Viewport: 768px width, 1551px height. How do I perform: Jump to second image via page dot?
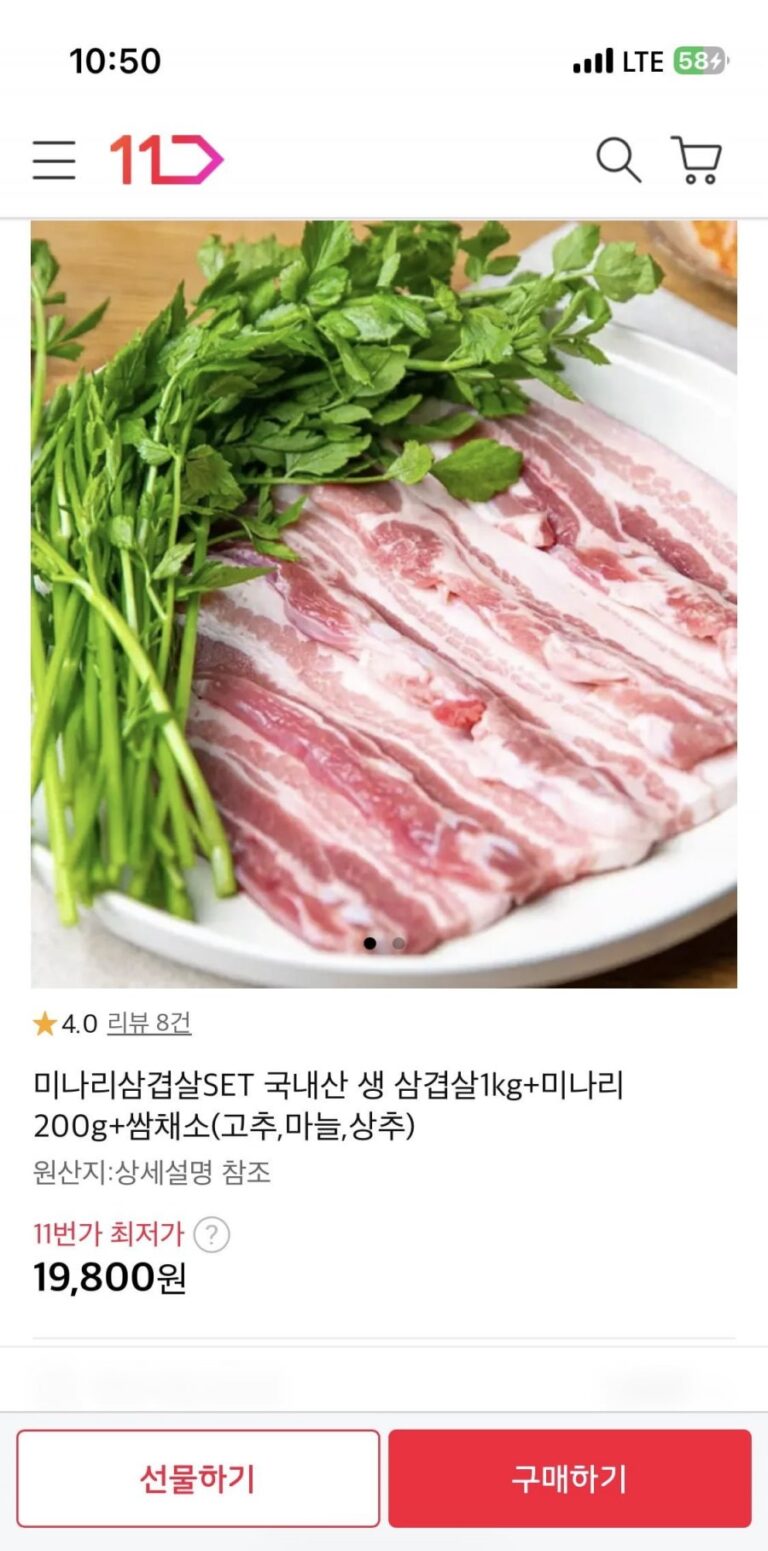[x=399, y=943]
